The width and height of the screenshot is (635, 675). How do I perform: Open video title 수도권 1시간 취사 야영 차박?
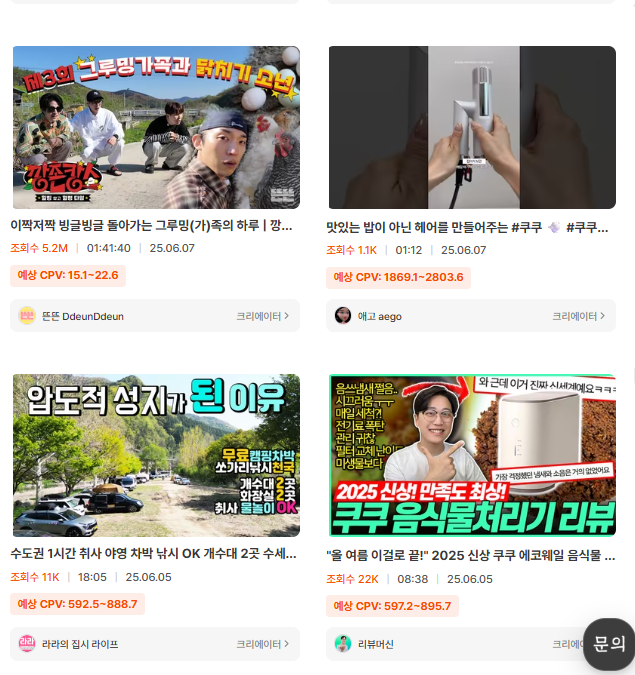[152, 553]
